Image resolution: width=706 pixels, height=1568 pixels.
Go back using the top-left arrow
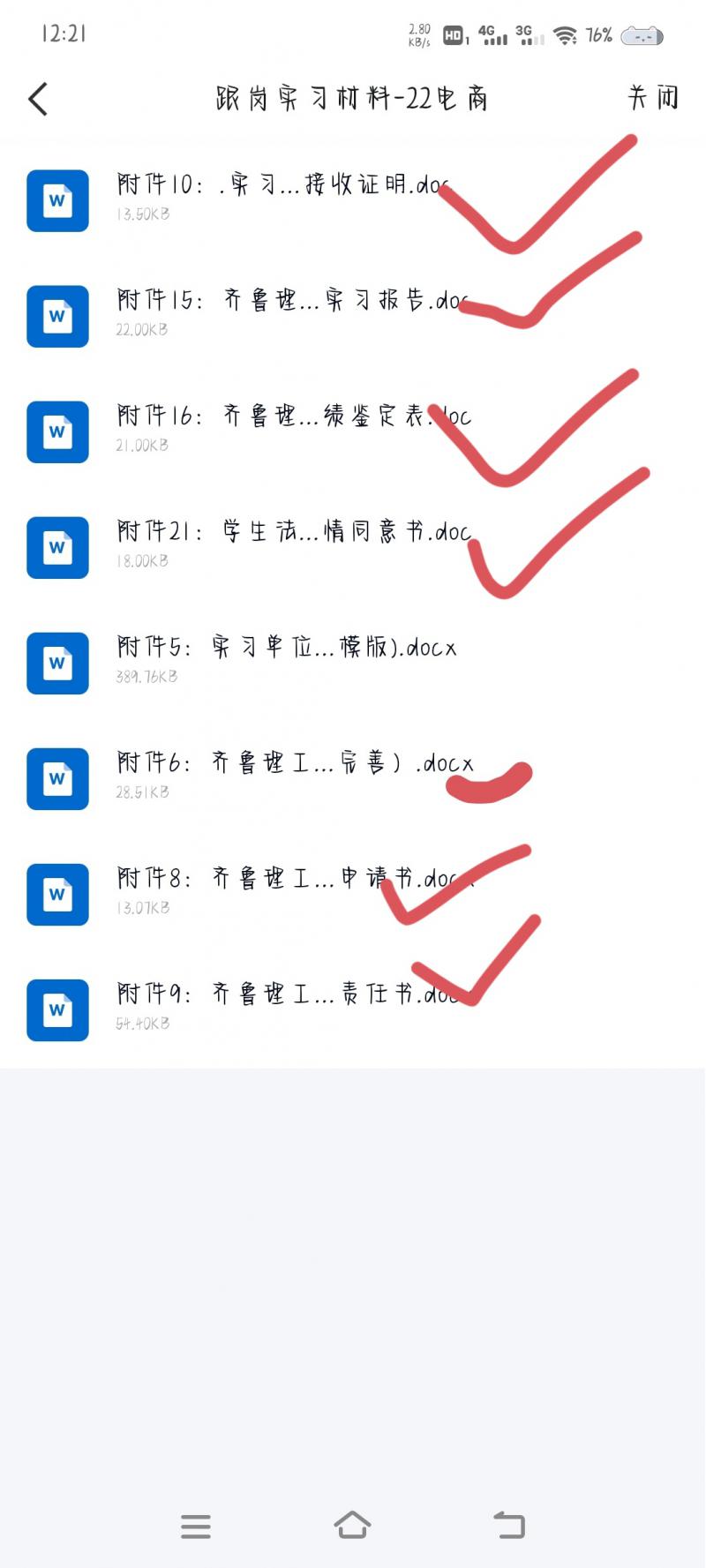click(x=38, y=99)
